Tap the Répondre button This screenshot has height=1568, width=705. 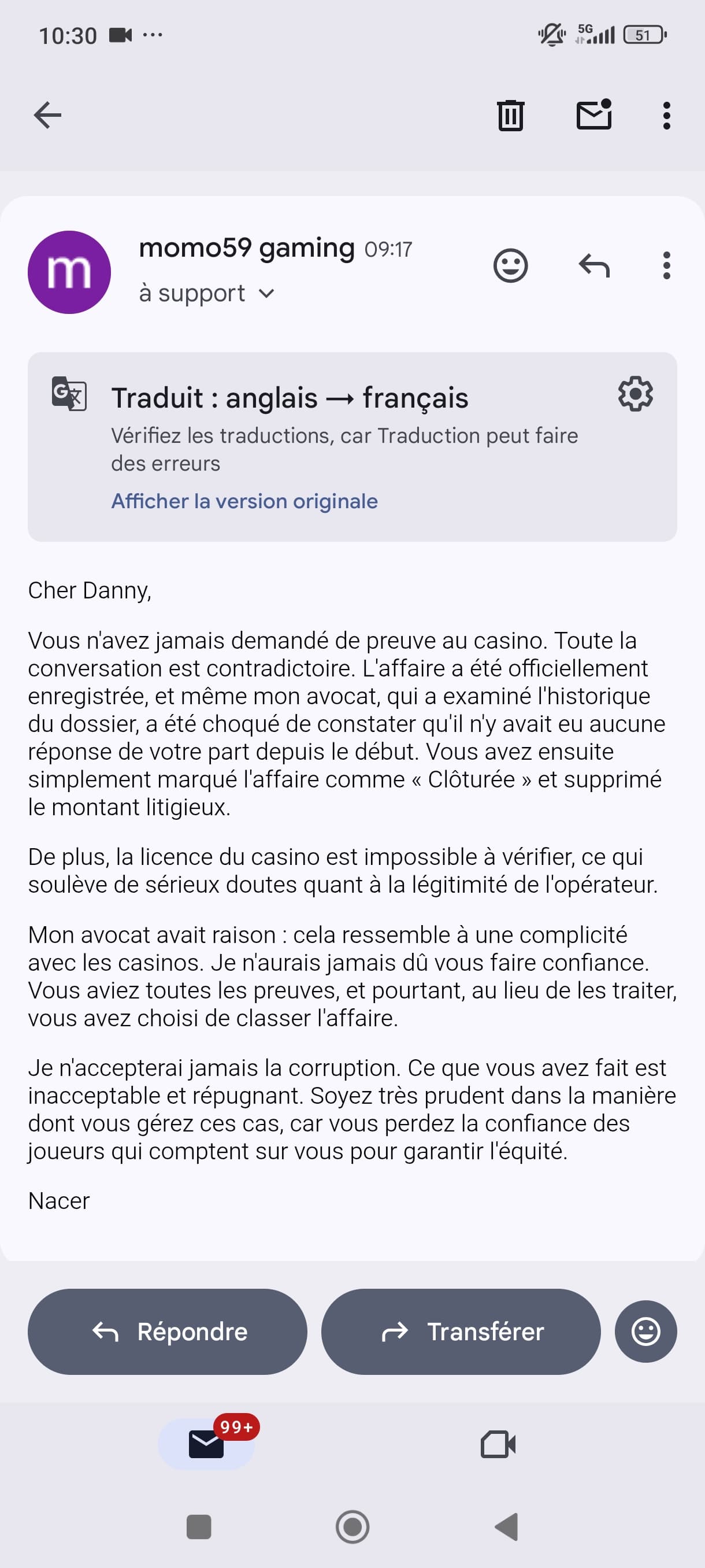[167, 1331]
